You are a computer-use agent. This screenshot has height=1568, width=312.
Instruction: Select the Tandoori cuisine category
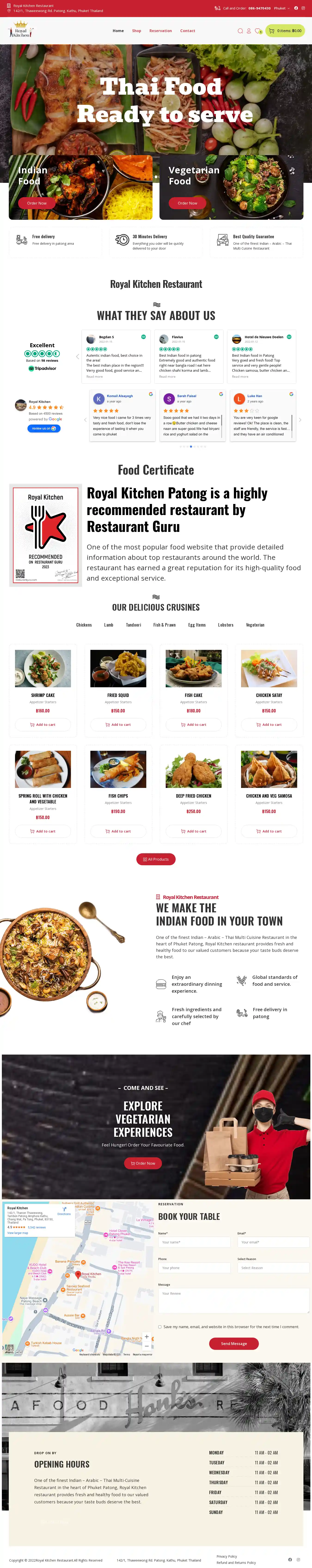[x=133, y=624]
